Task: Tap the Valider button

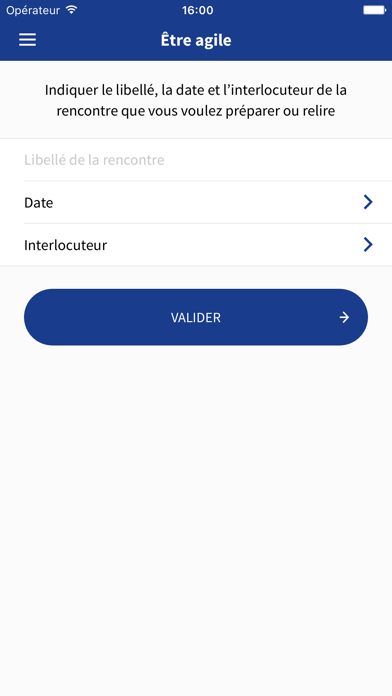Action: pyautogui.click(x=196, y=317)
